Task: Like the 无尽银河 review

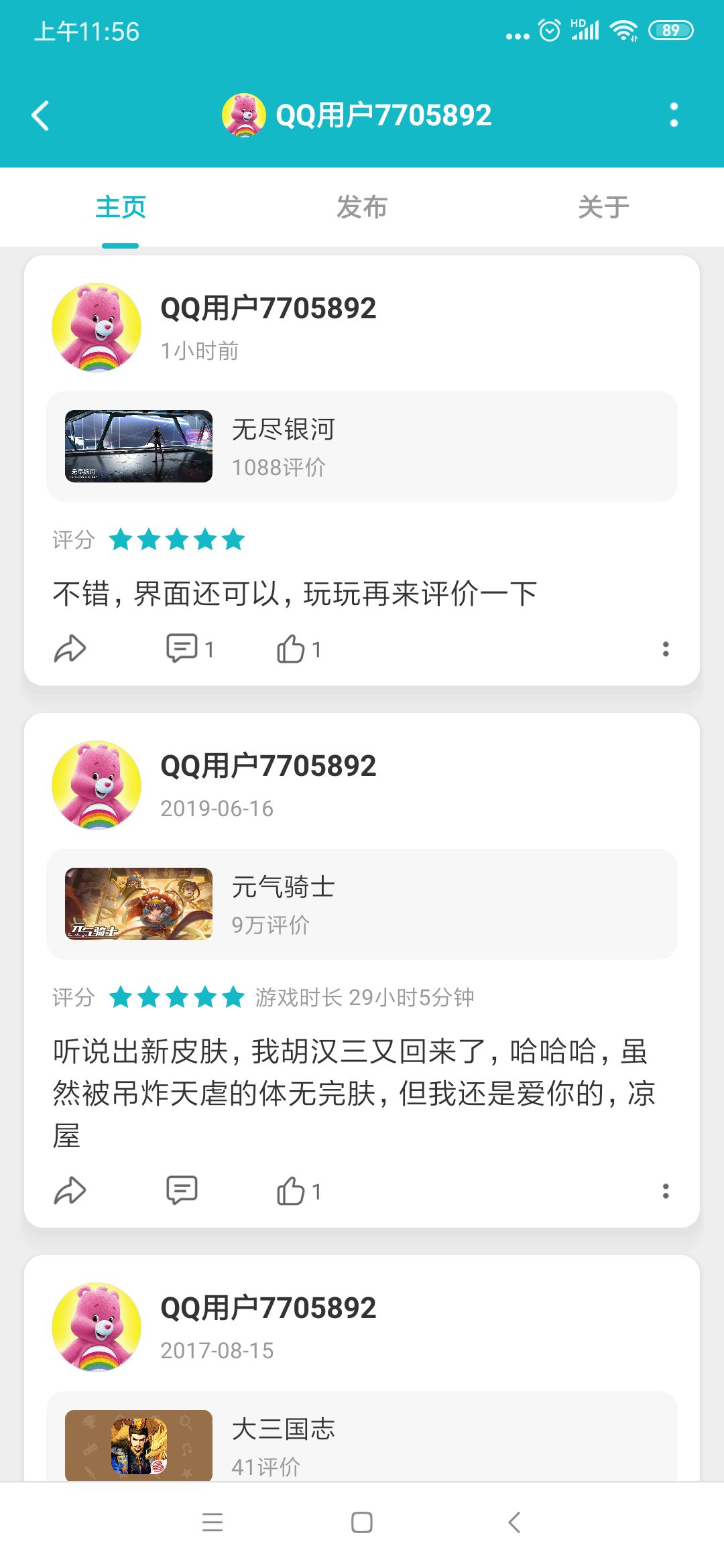Action: (x=299, y=649)
